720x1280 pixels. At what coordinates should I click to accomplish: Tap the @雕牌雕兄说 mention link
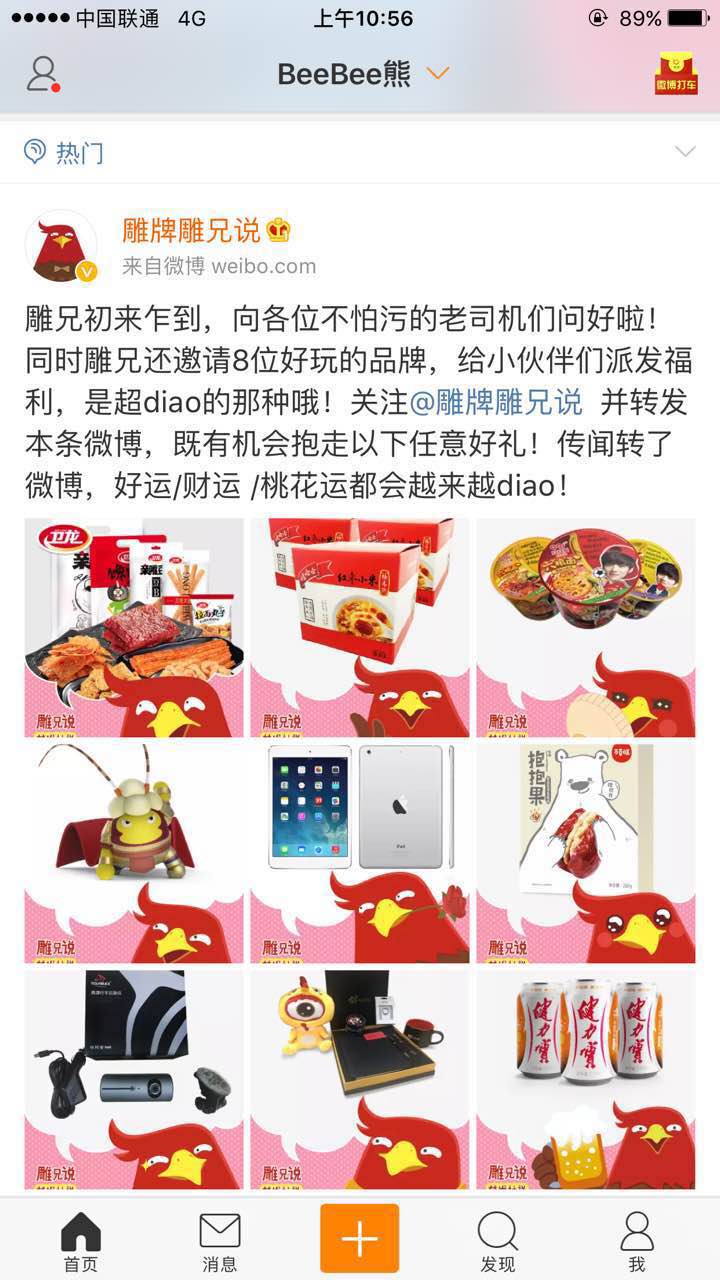tap(496, 402)
